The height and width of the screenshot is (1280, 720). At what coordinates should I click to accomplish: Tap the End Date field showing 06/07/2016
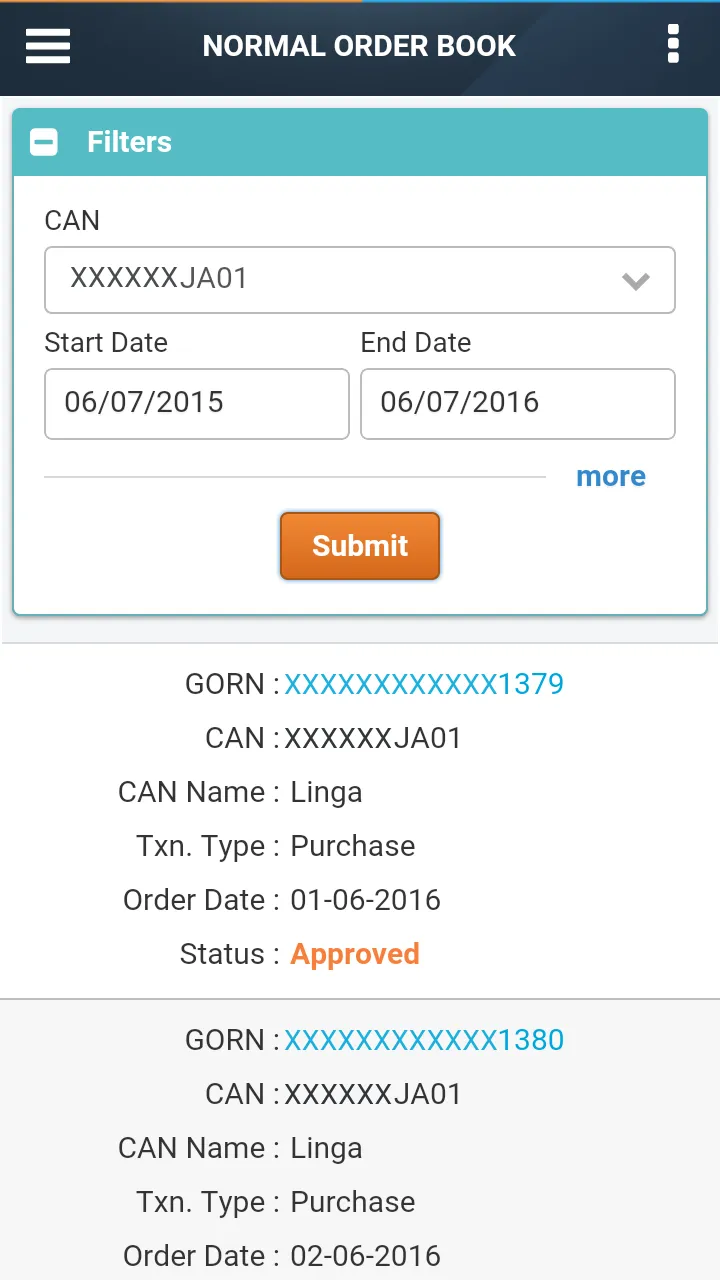[517, 404]
